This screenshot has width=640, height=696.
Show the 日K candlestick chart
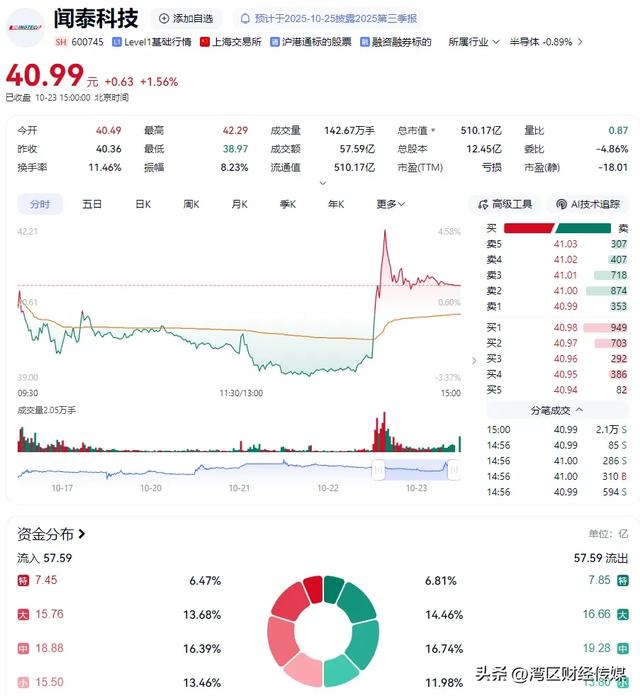[143, 204]
